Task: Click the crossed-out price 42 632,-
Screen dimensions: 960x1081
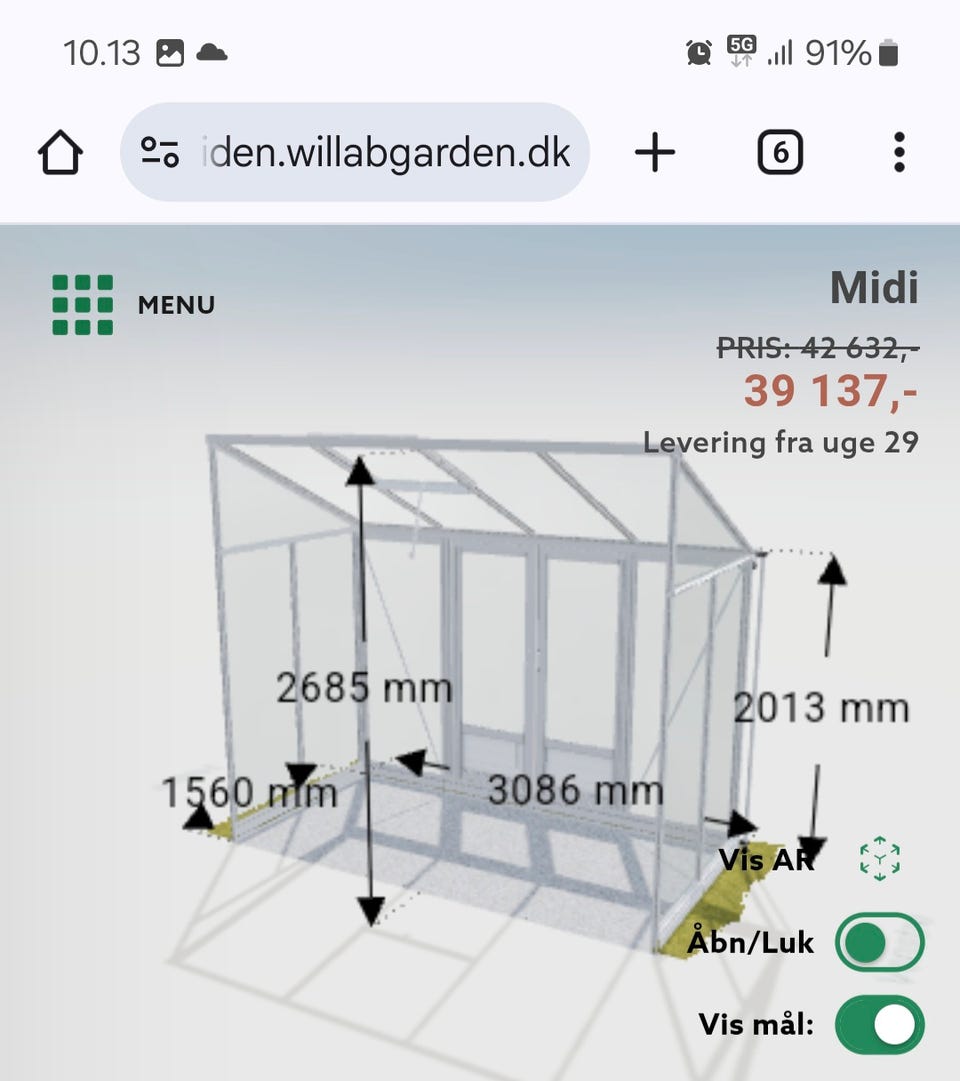Action: click(819, 349)
